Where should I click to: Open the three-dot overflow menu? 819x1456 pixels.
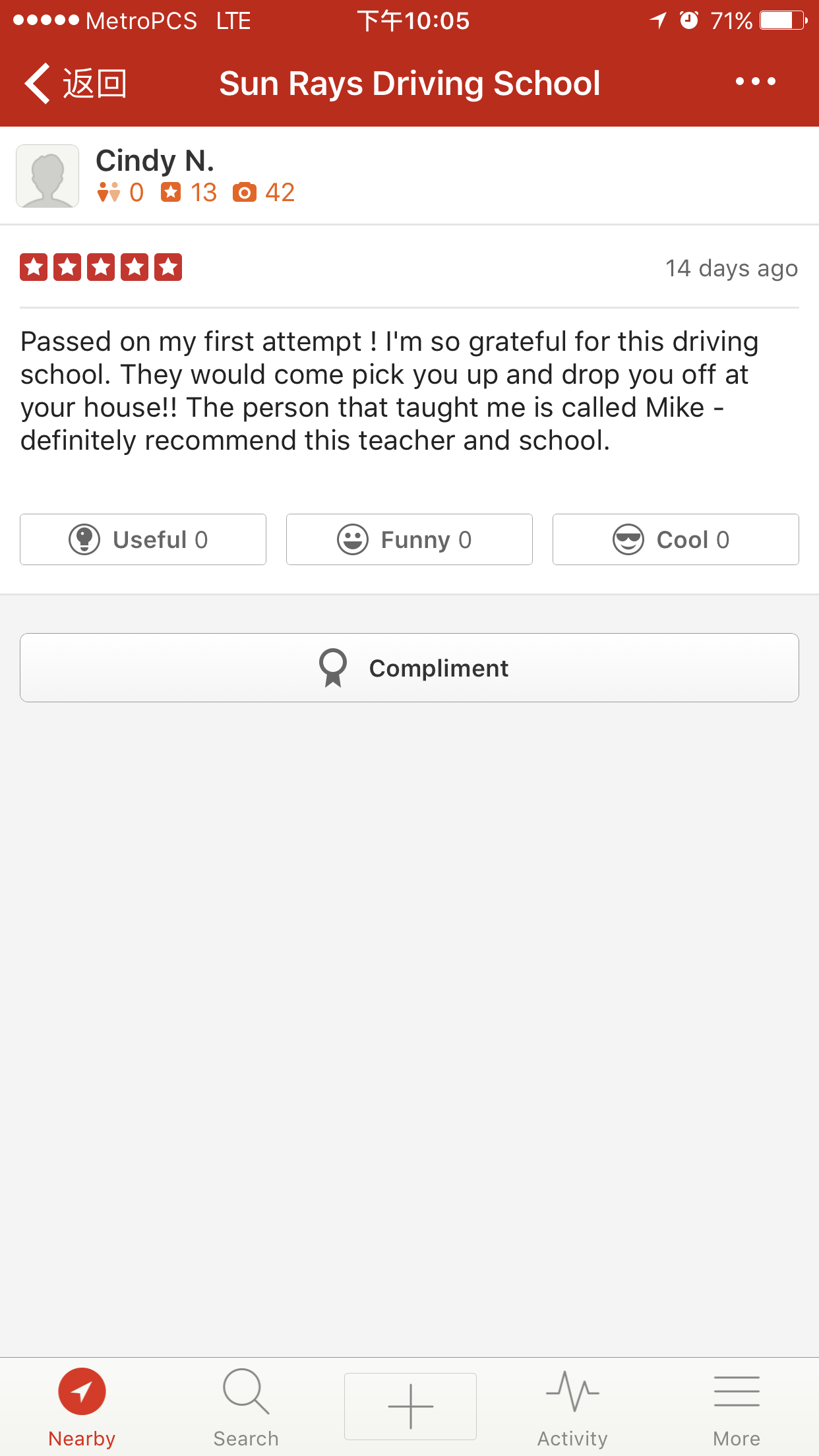tap(755, 82)
